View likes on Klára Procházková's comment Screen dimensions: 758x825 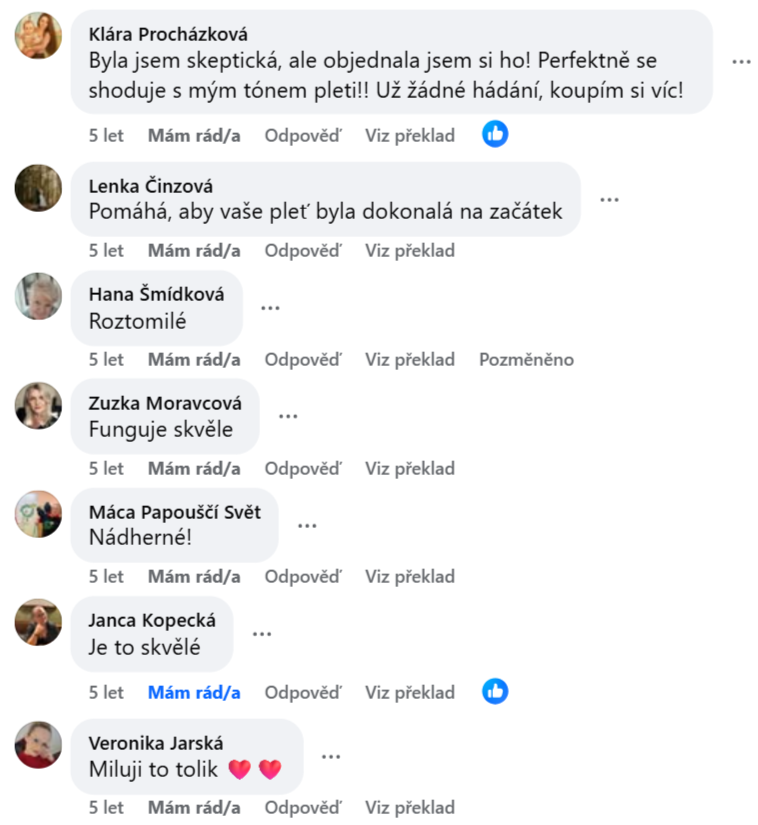(x=495, y=134)
